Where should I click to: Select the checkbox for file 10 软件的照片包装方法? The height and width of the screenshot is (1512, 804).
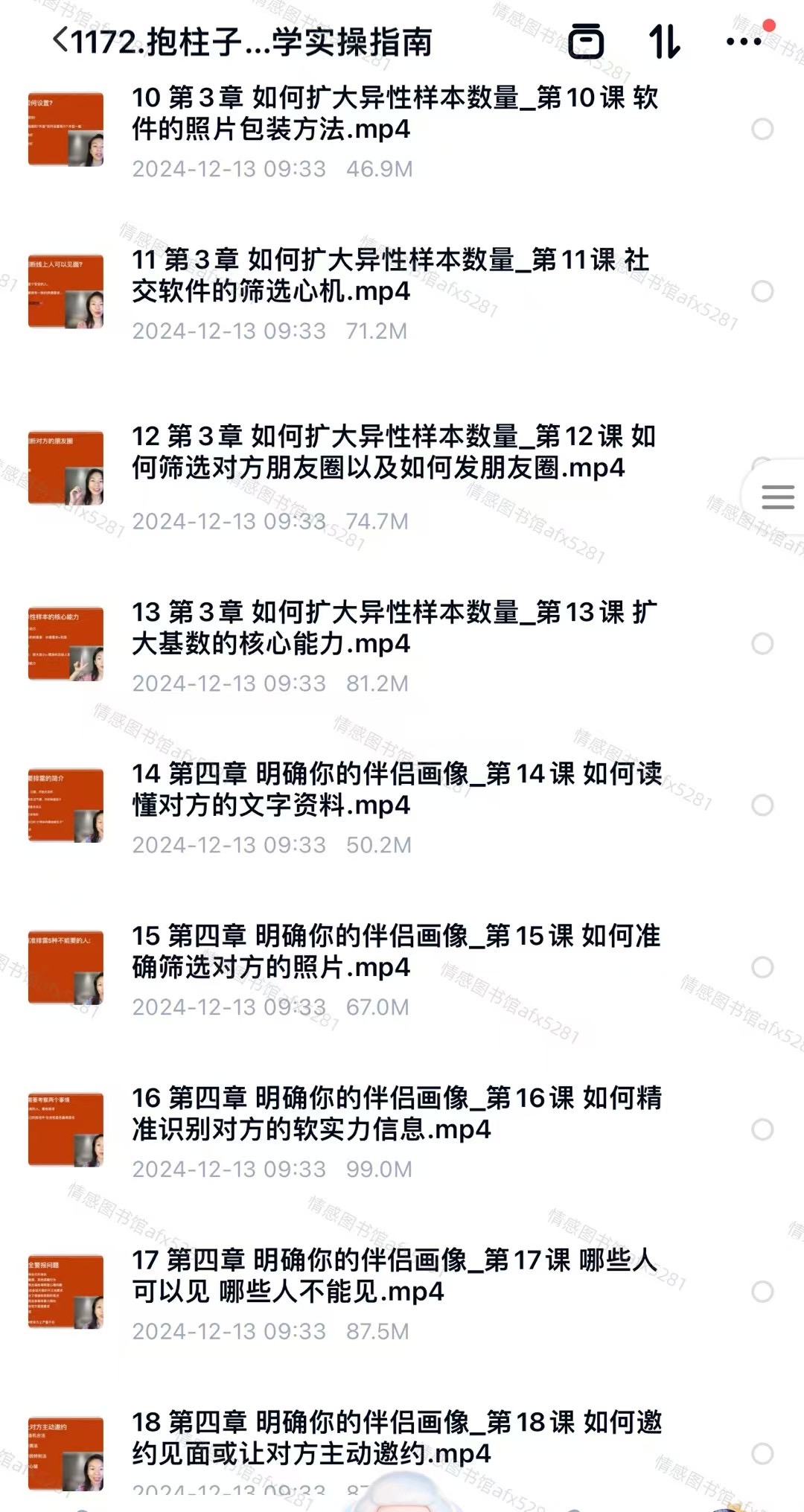coord(762,129)
